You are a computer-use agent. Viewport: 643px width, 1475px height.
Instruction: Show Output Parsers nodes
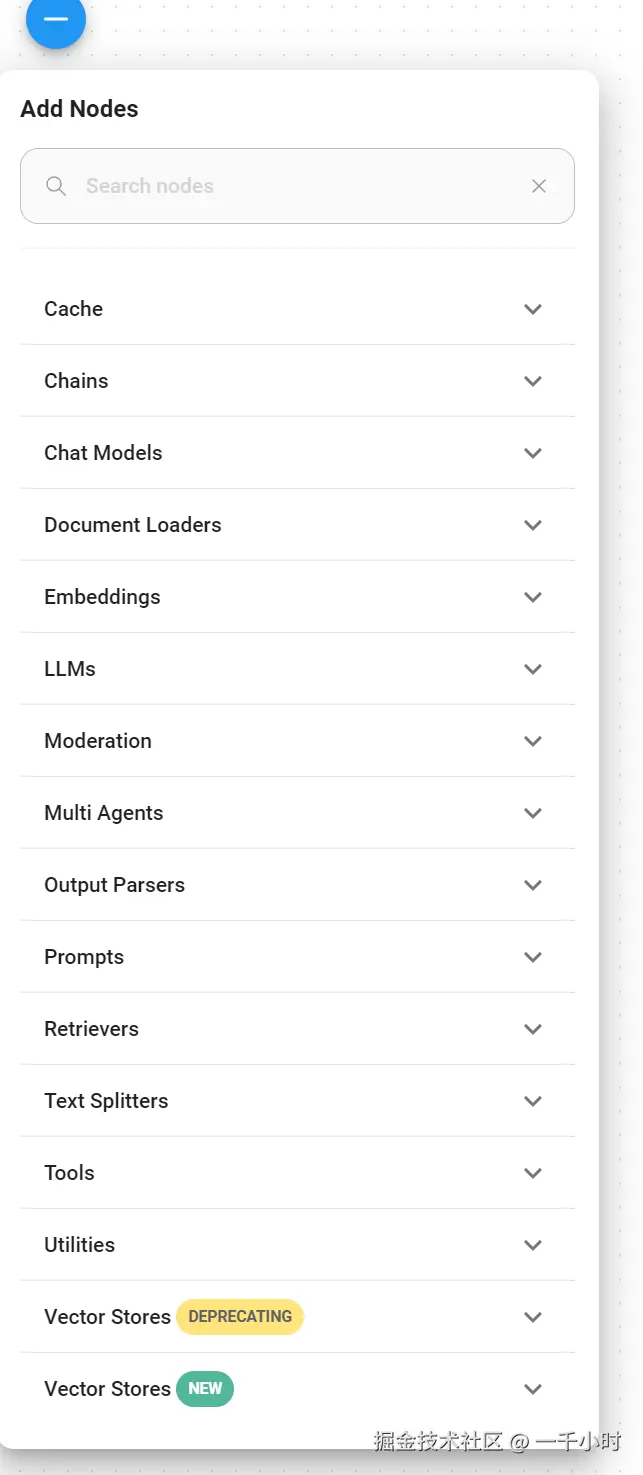click(297, 885)
